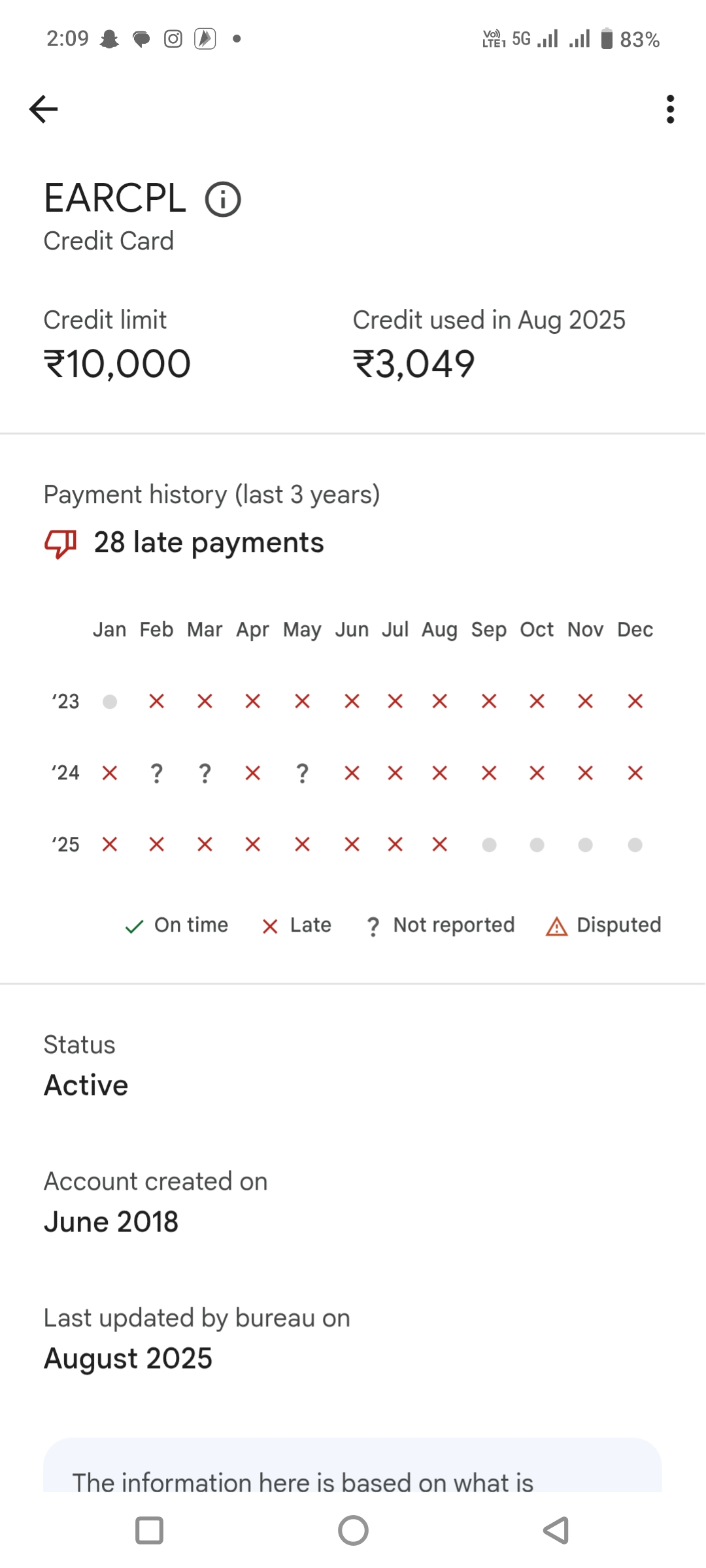Screen dimensions: 706x1568
Task: Tap the system home button
Action: click(x=353, y=1530)
